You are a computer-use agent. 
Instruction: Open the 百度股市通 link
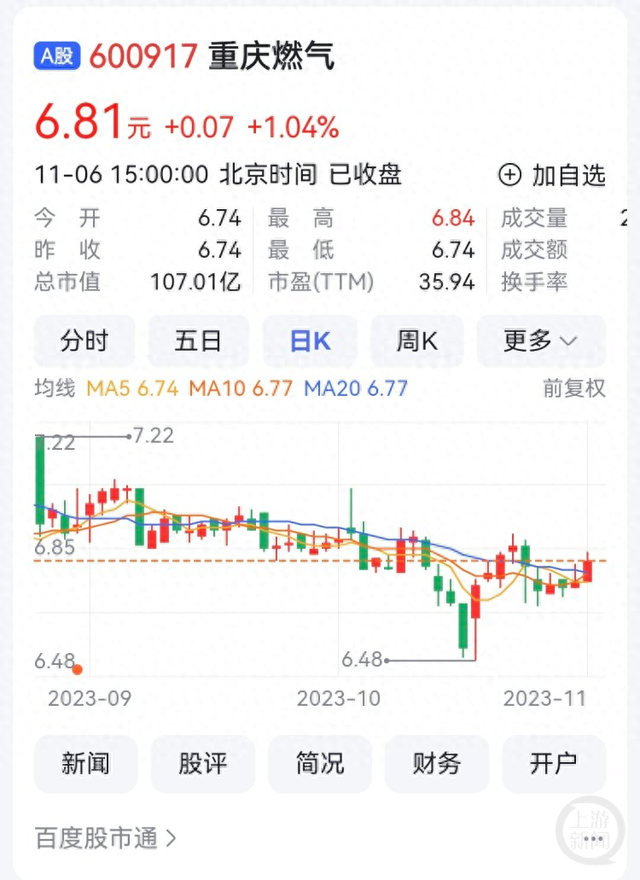[106, 838]
